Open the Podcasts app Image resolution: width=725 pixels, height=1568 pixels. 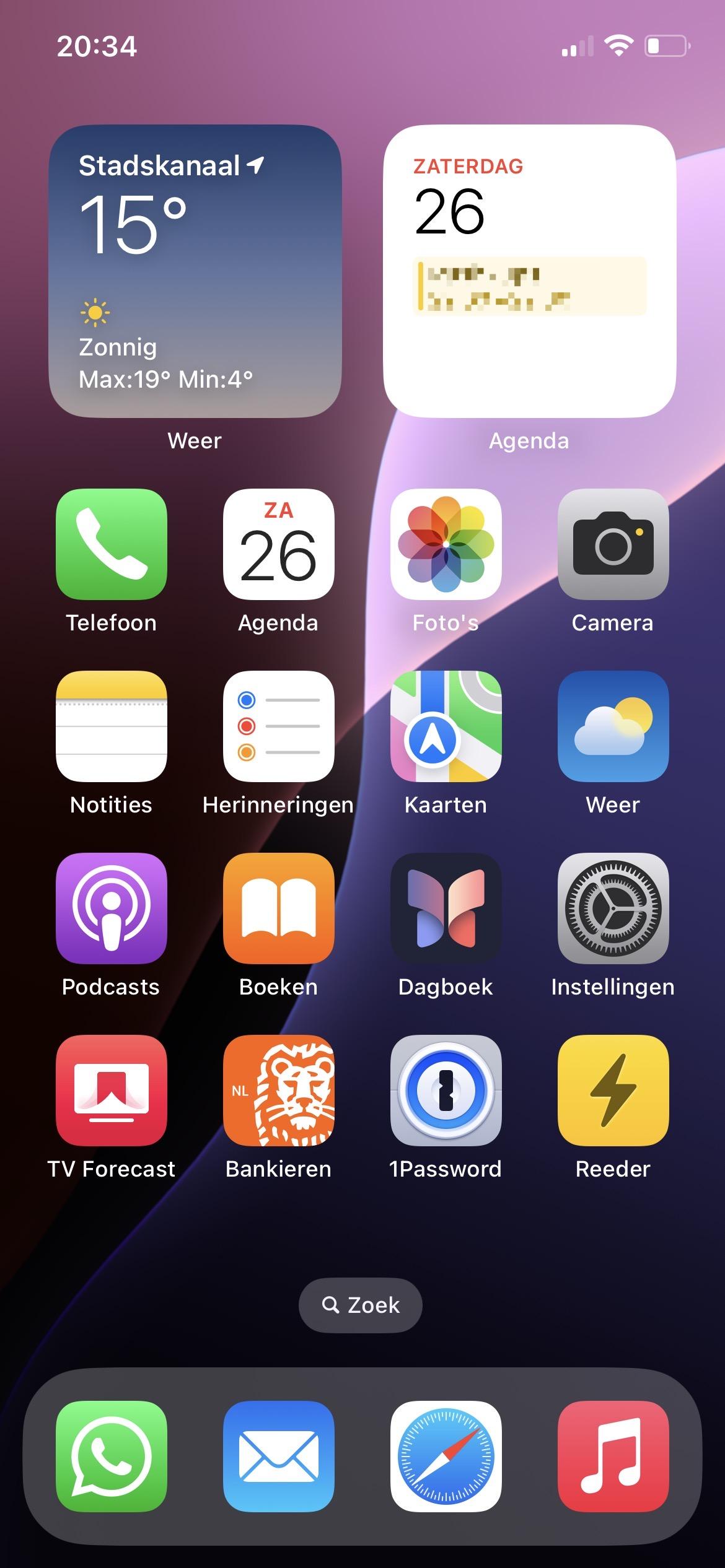point(112,908)
